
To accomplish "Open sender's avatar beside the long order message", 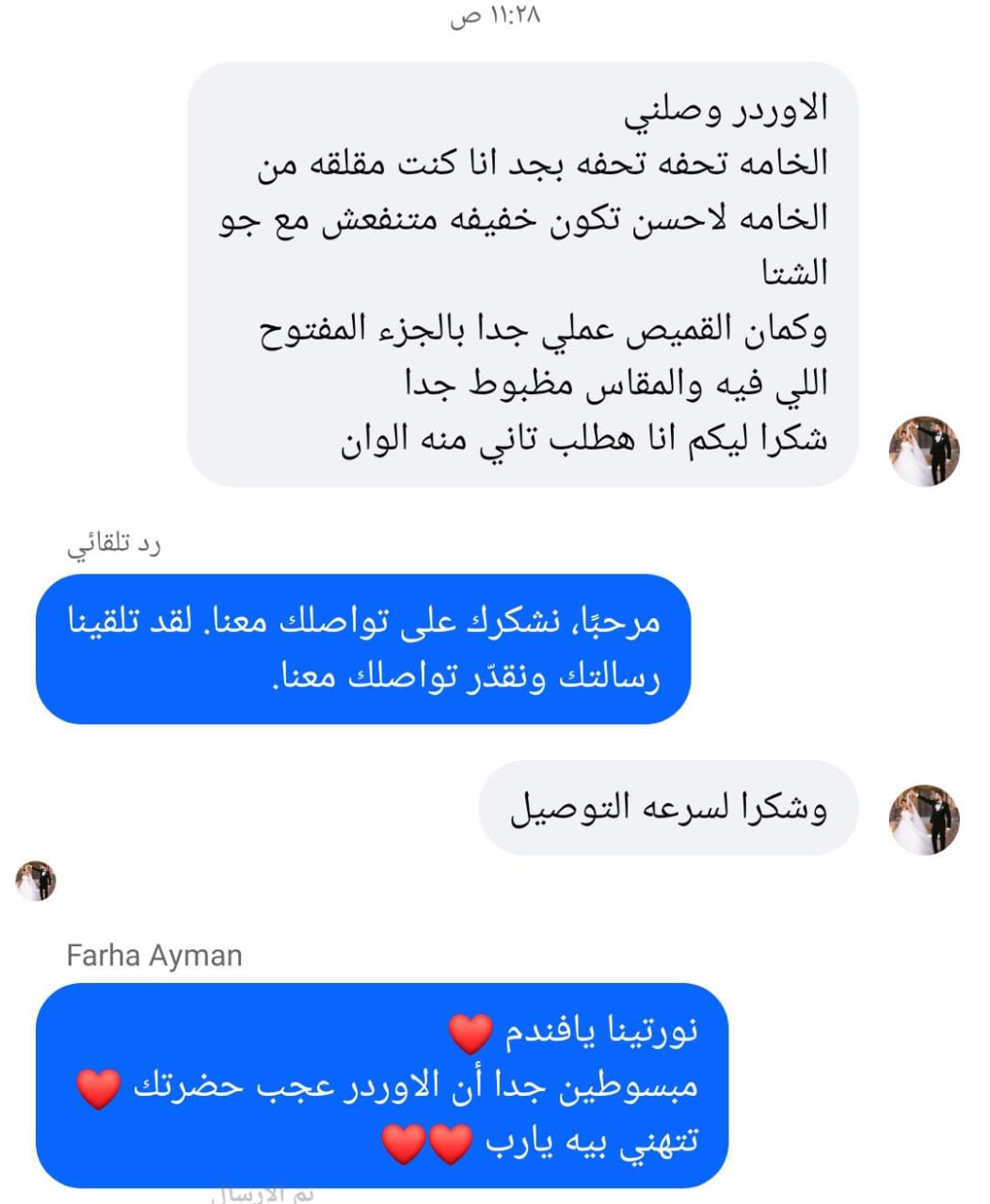I will pyautogui.click(x=924, y=451).
